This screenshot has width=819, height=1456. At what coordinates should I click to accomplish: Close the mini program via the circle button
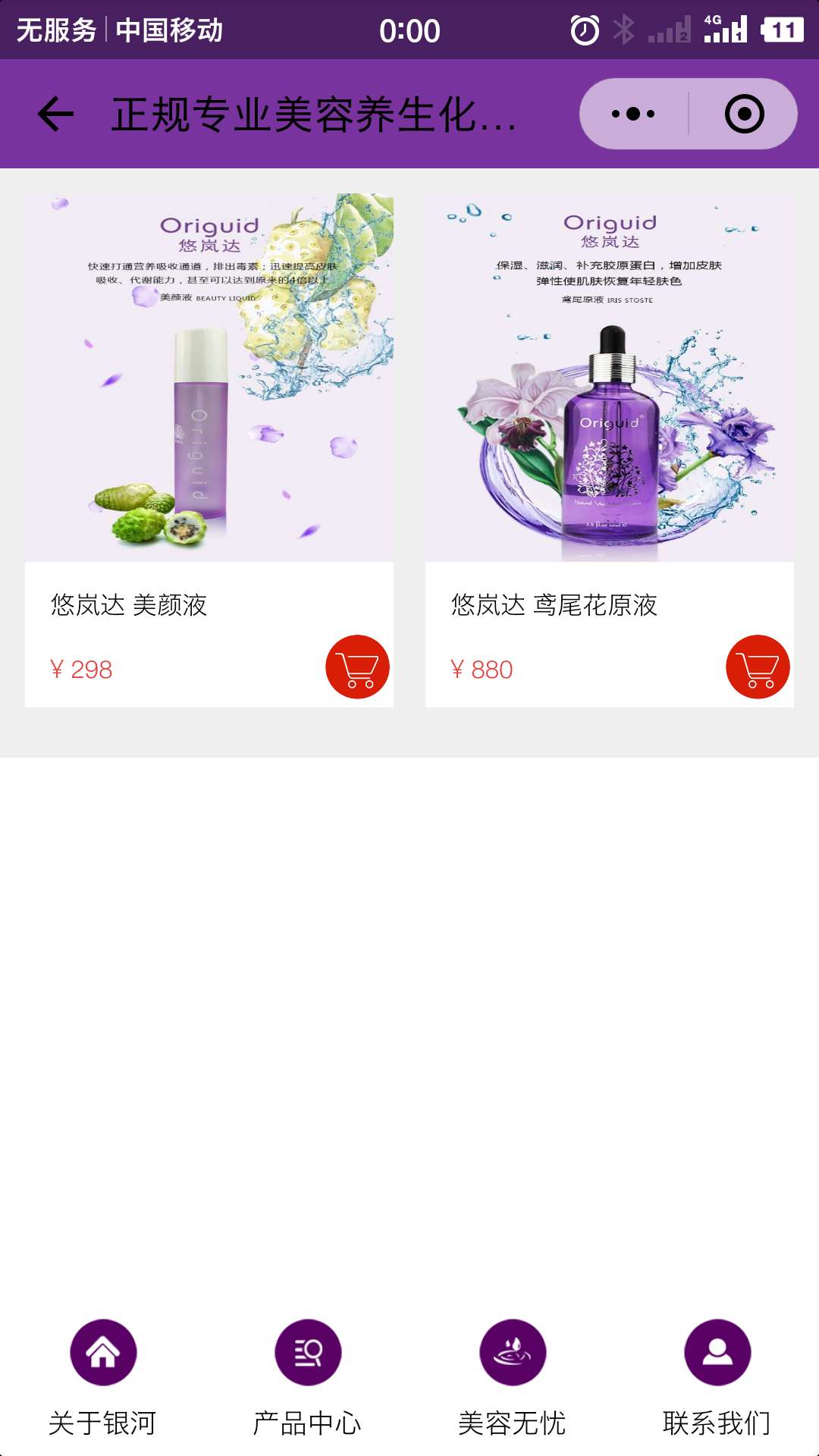(x=744, y=115)
